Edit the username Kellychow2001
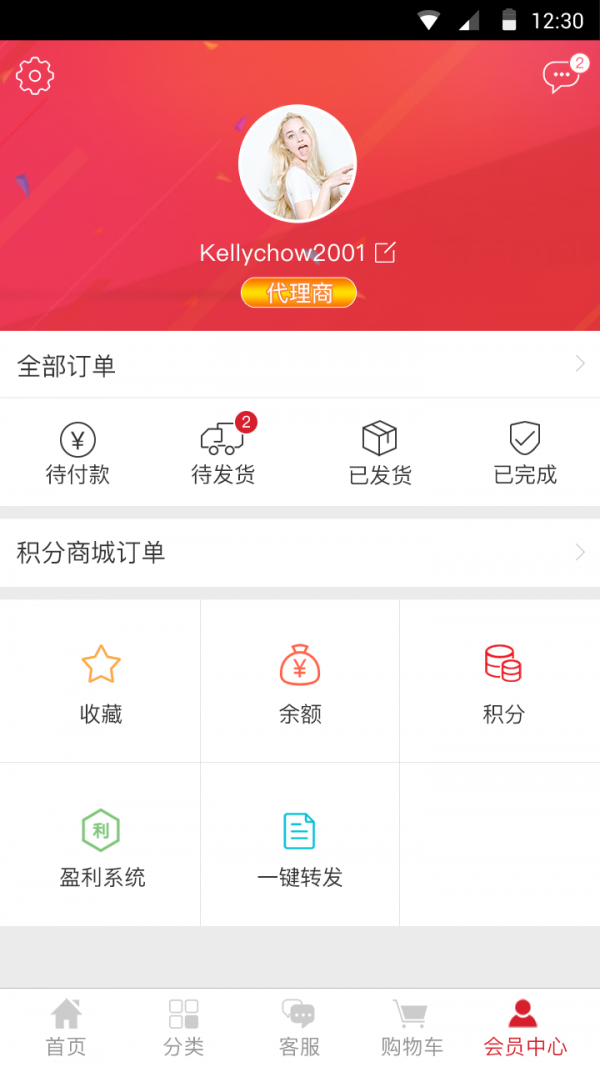Screen dimensions: 600x1067 pos(385,252)
